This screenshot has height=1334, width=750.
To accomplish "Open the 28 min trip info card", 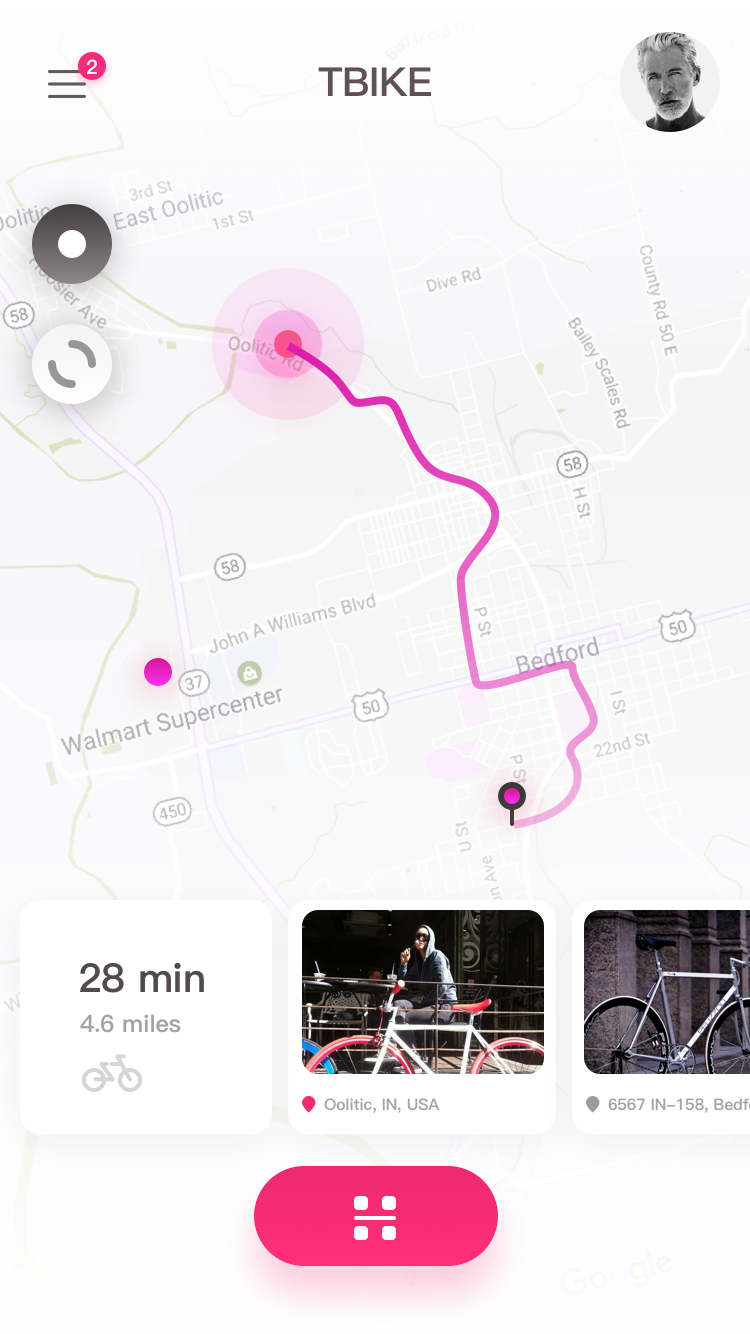I will tap(146, 1017).
